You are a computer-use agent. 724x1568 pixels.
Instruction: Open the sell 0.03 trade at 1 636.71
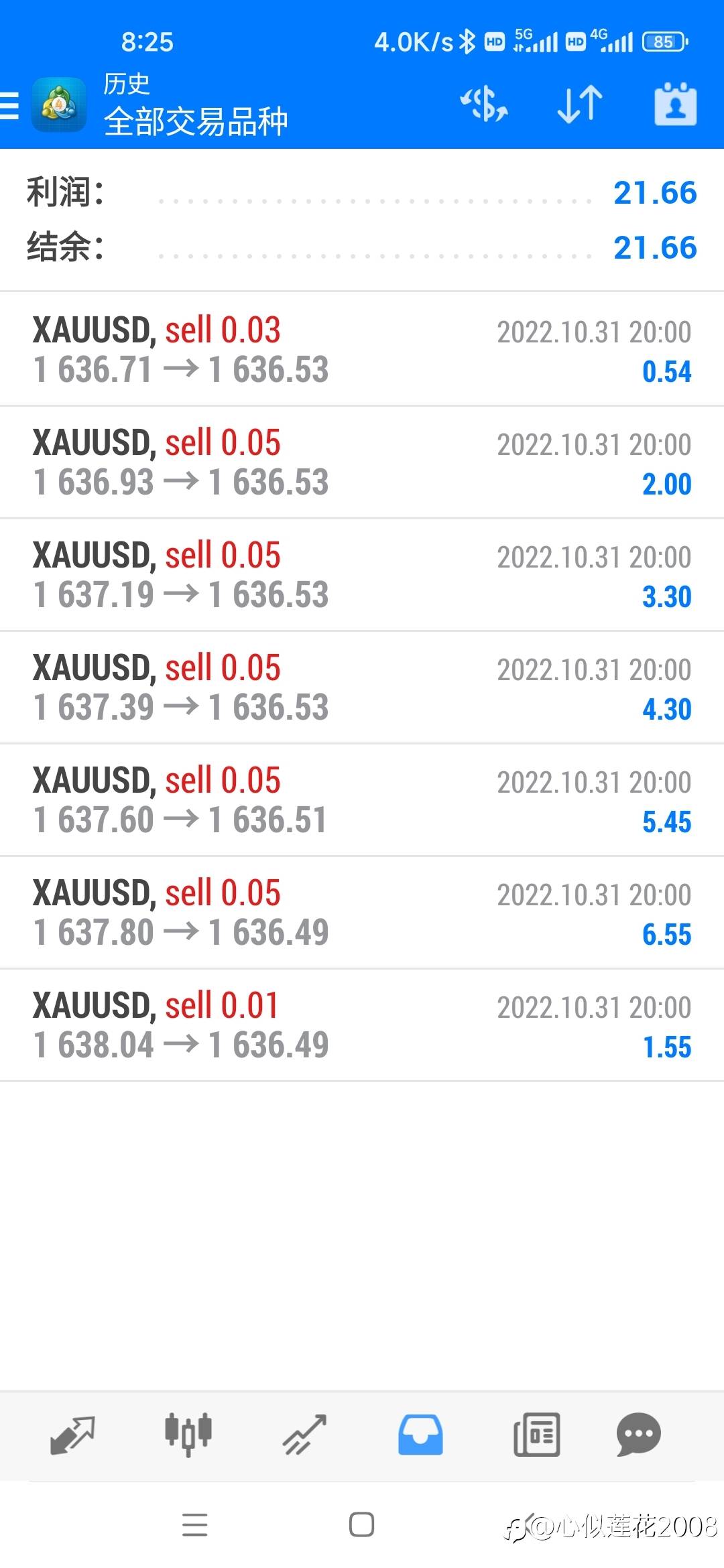pos(362,350)
